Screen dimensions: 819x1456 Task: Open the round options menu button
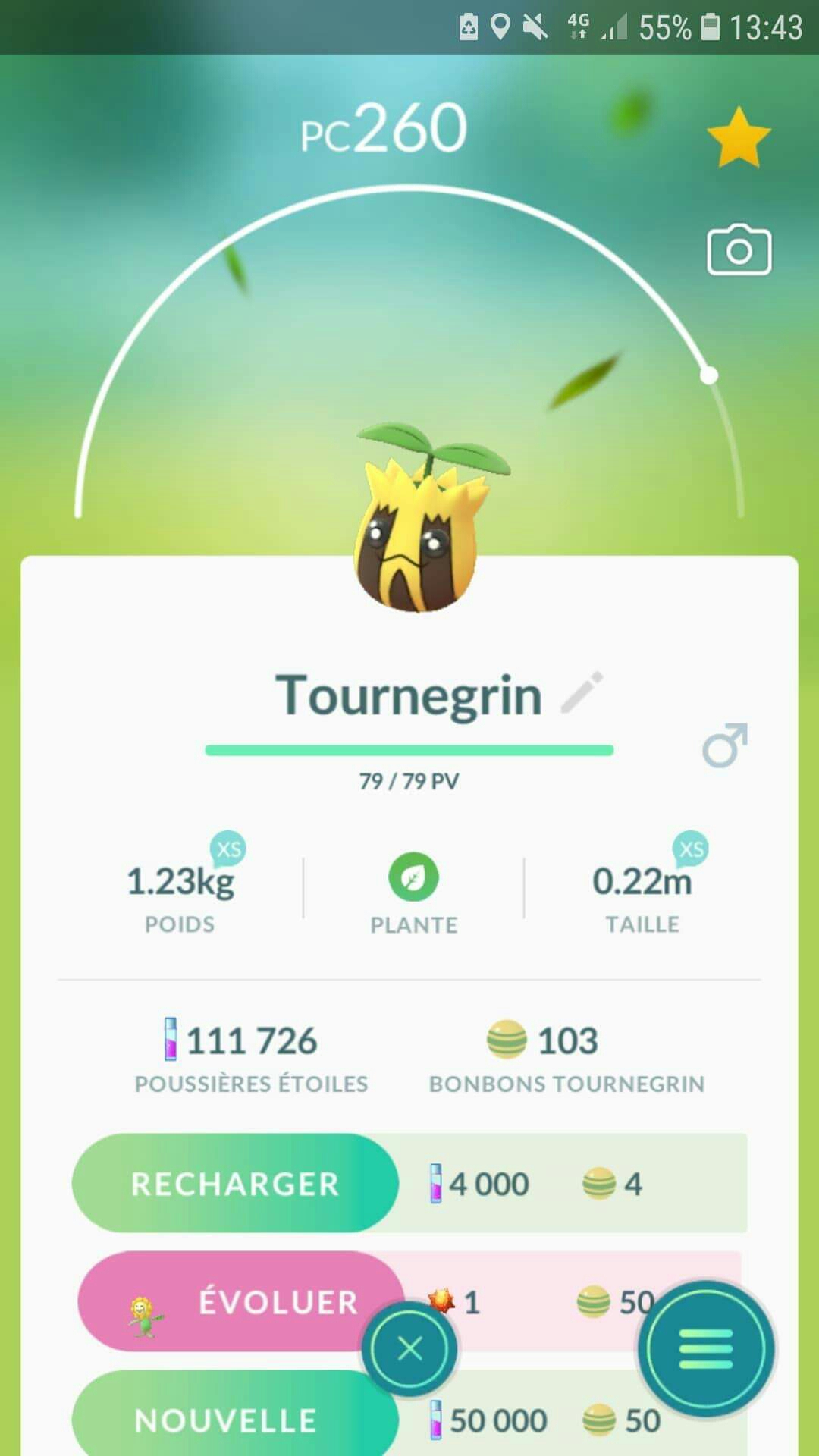point(706,1349)
